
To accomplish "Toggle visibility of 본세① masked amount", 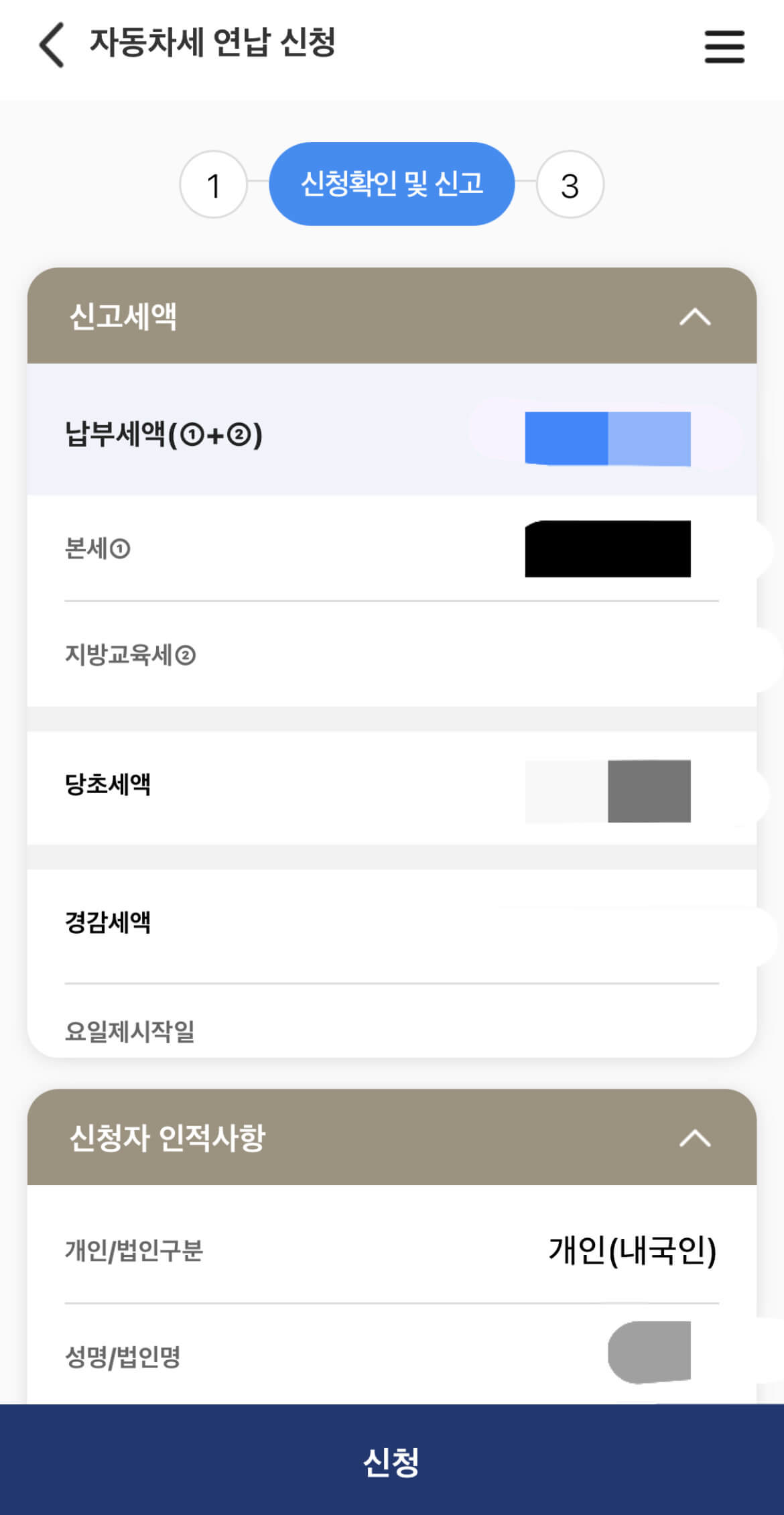I will pos(606,550).
